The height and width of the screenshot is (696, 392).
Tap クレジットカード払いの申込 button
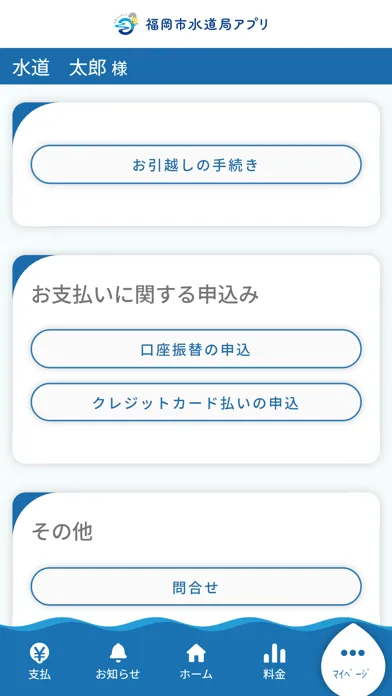tap(196, 402)
